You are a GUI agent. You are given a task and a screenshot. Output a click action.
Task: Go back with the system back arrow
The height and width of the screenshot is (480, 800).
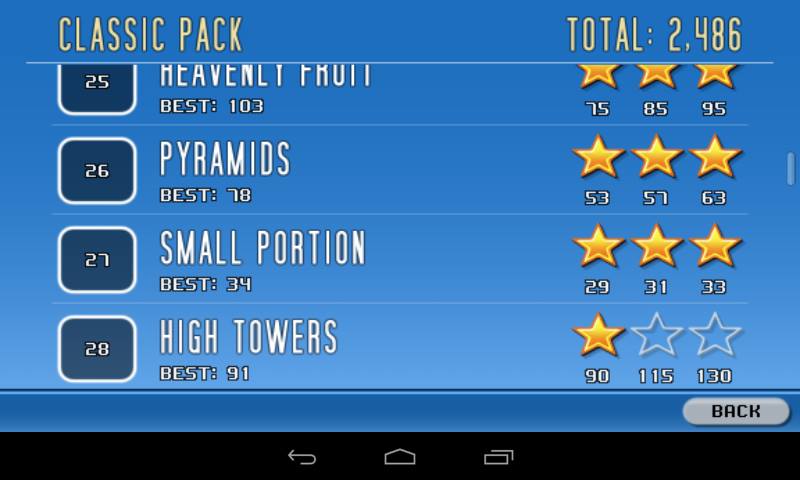point(302,457)
